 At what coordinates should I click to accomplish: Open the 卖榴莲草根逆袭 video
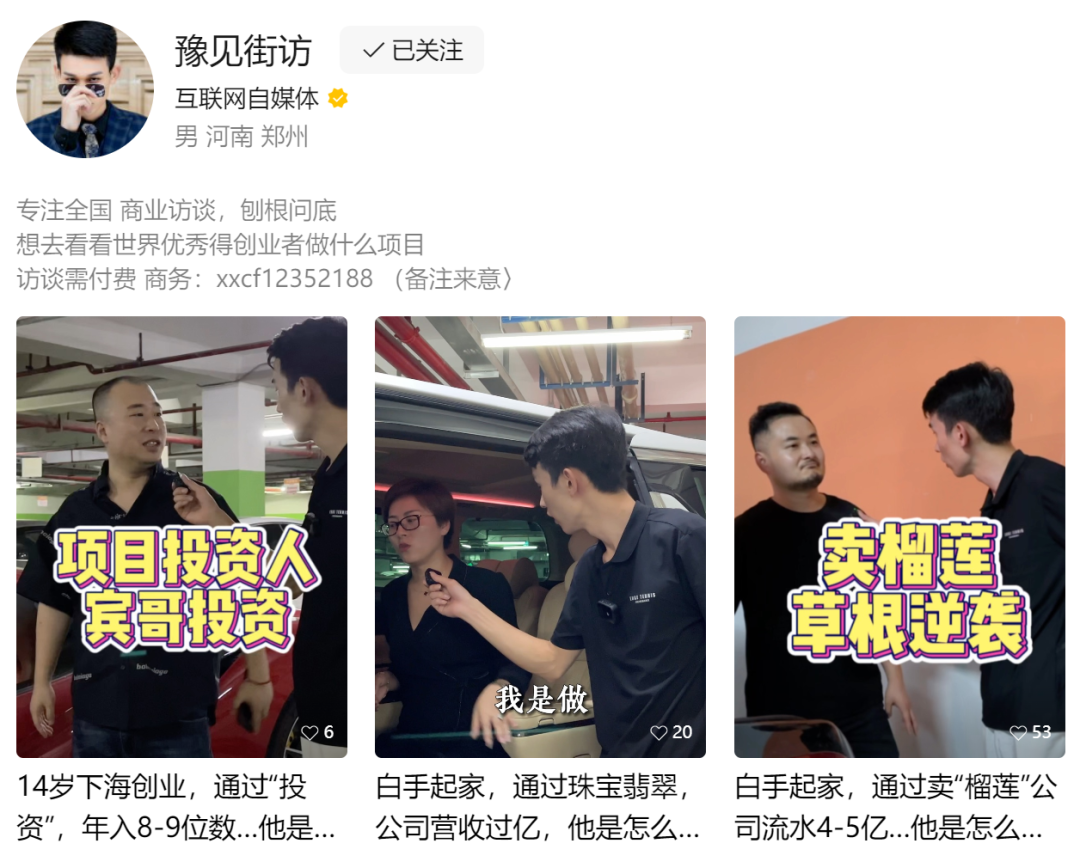(899, 537)
